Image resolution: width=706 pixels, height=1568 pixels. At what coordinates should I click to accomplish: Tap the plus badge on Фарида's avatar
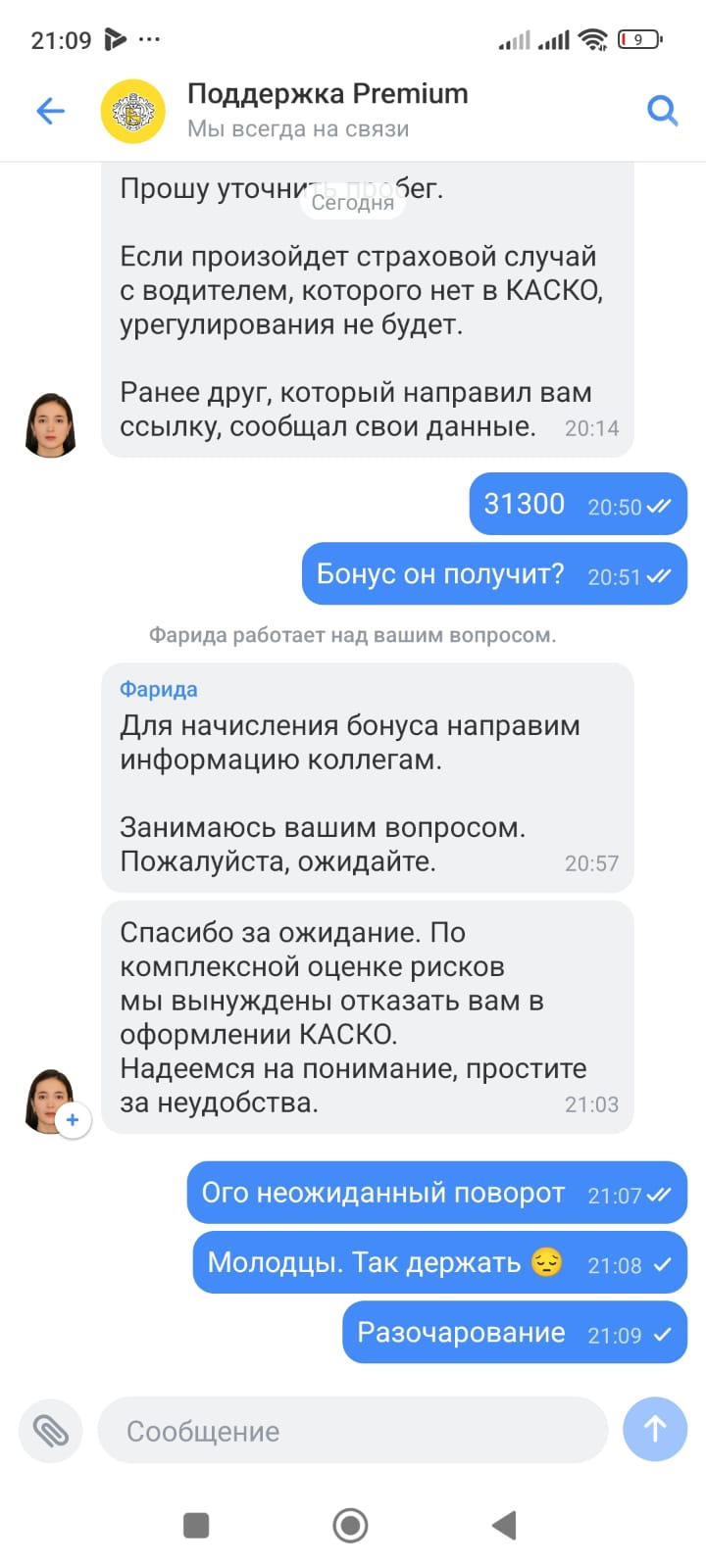point(73,1119)
